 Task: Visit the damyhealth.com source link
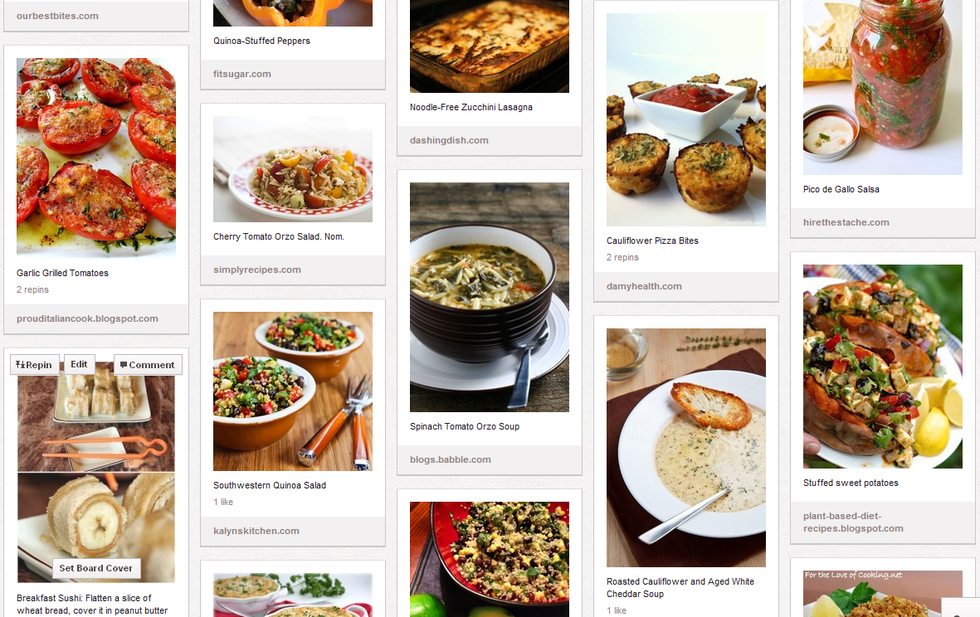click(644, 286)
